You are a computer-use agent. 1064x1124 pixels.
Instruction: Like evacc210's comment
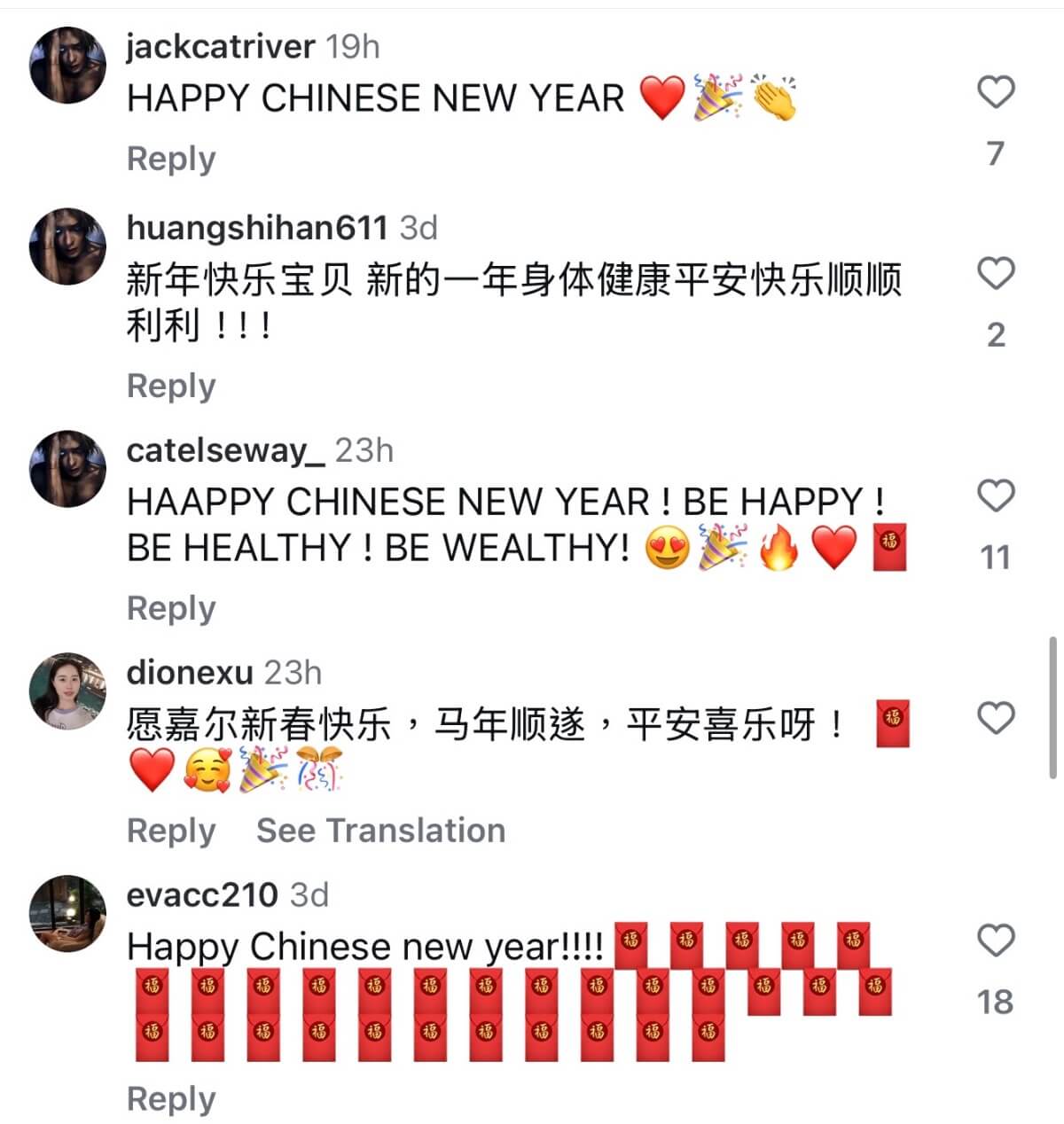(995, 941)
